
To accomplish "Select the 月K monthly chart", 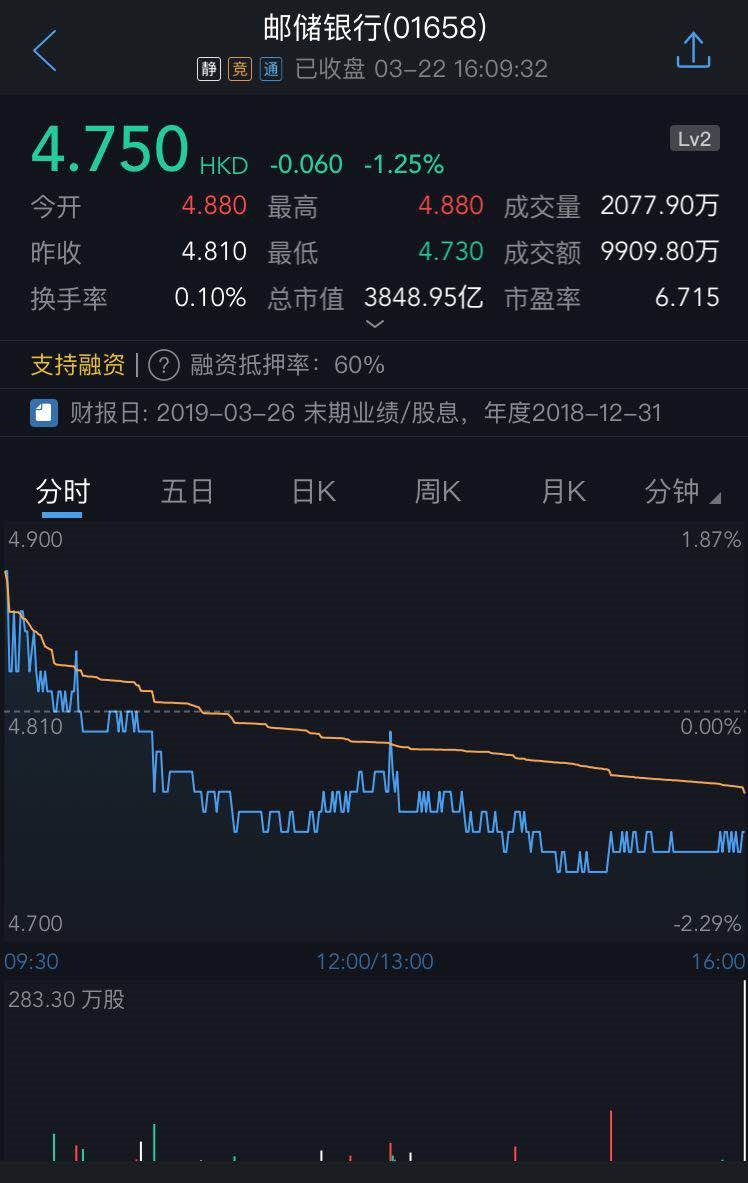I will click(563, 491).
